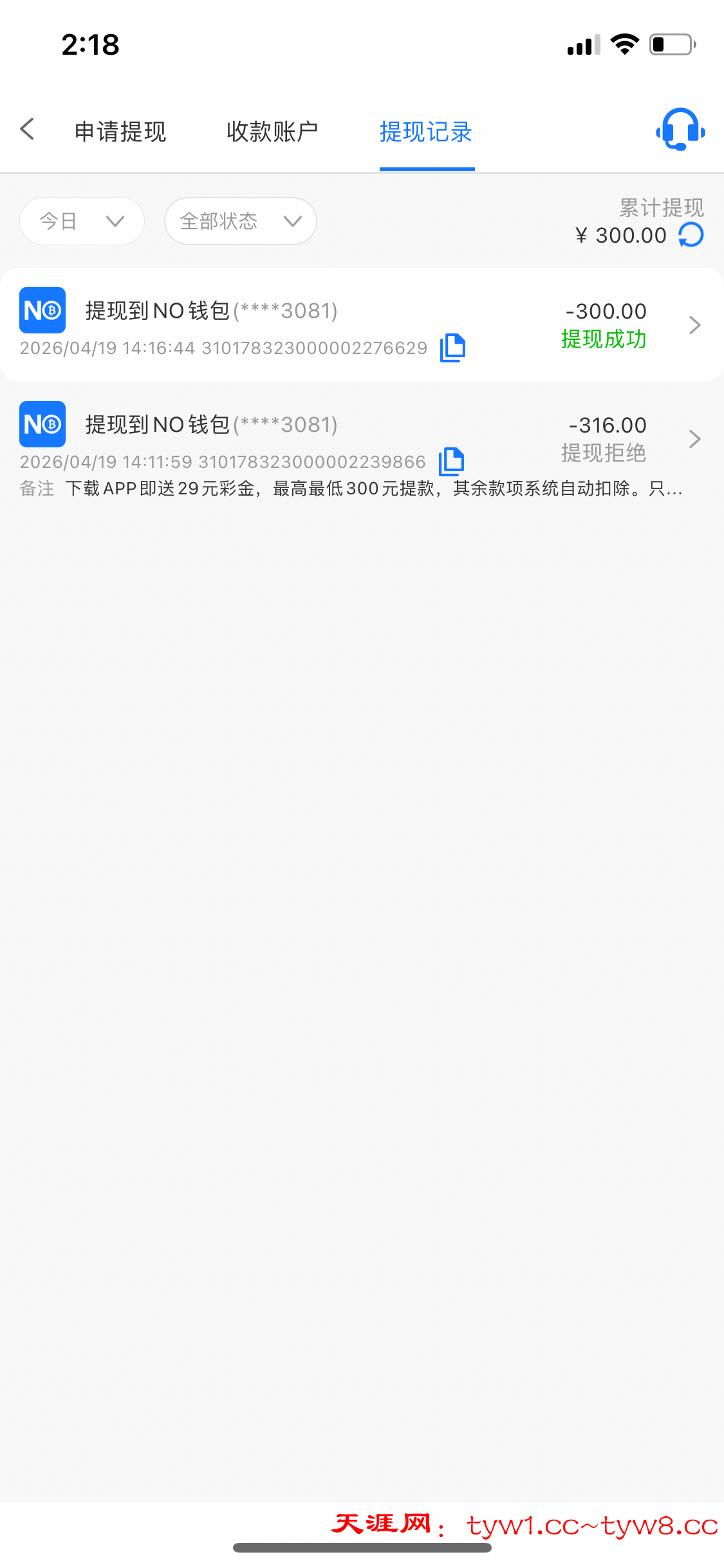
Task: Expand the 今日 date filter
Action: click(x=82, y=221)
